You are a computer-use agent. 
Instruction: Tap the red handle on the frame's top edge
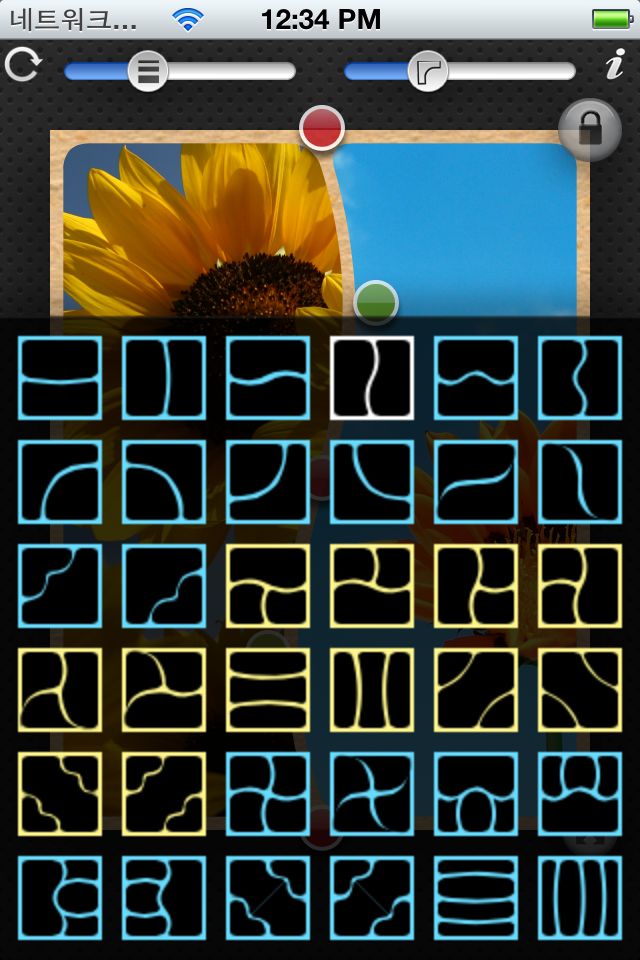click(x=322, y=129)
